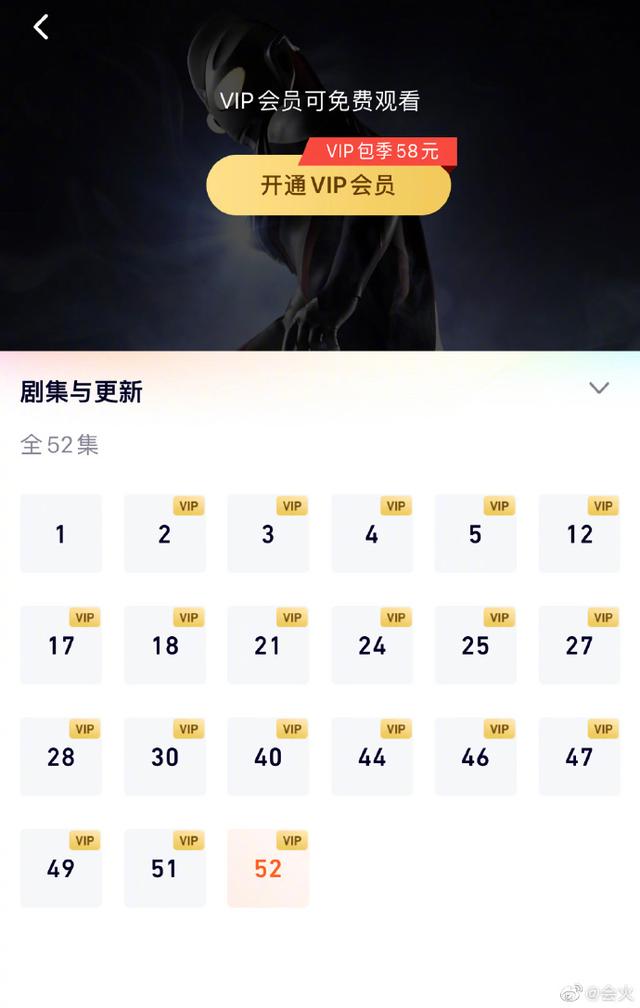This screenshot has width=640, height=1008.
Task: Open episode 49
Action: coord(61,868)
